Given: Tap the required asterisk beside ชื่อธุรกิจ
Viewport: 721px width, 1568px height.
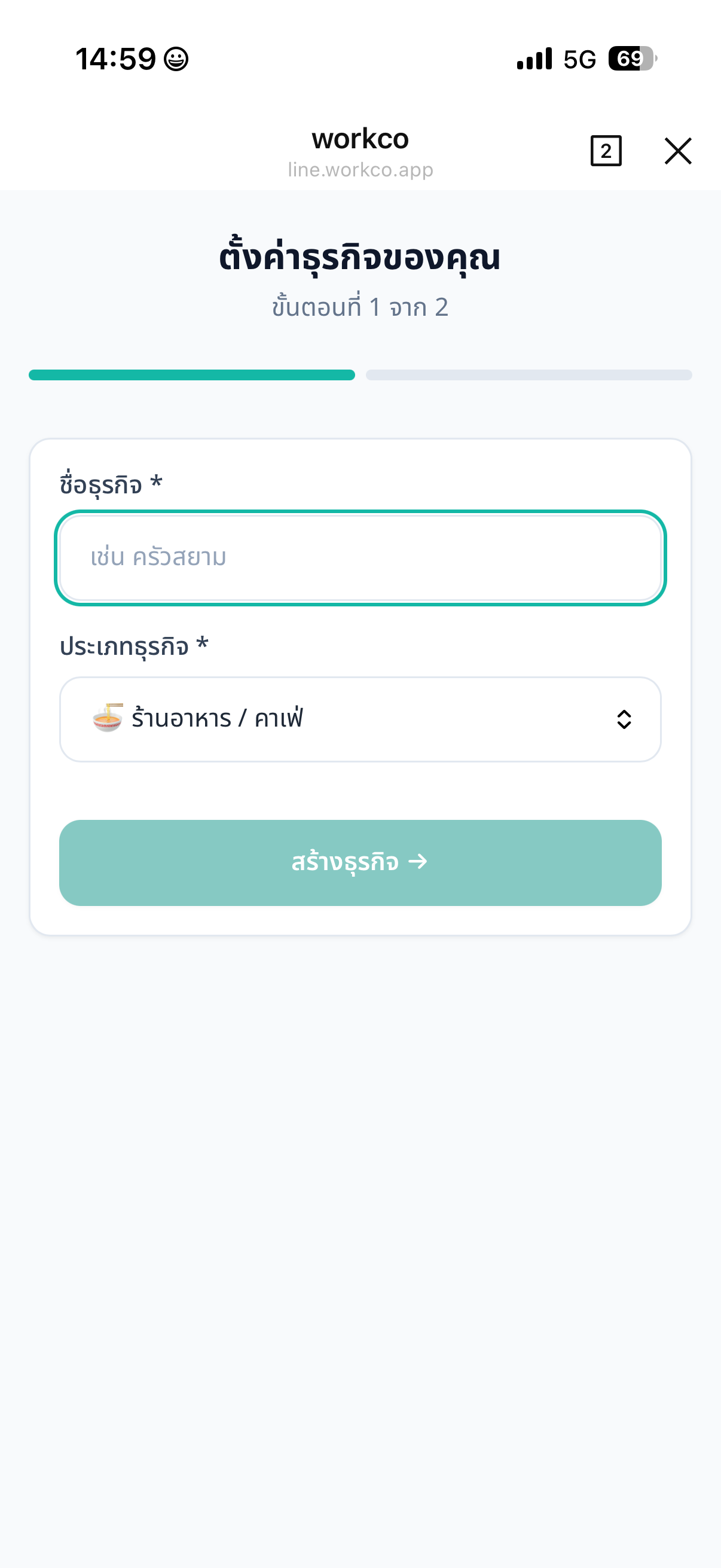Looking at the screenshot, I should [156, 484].
